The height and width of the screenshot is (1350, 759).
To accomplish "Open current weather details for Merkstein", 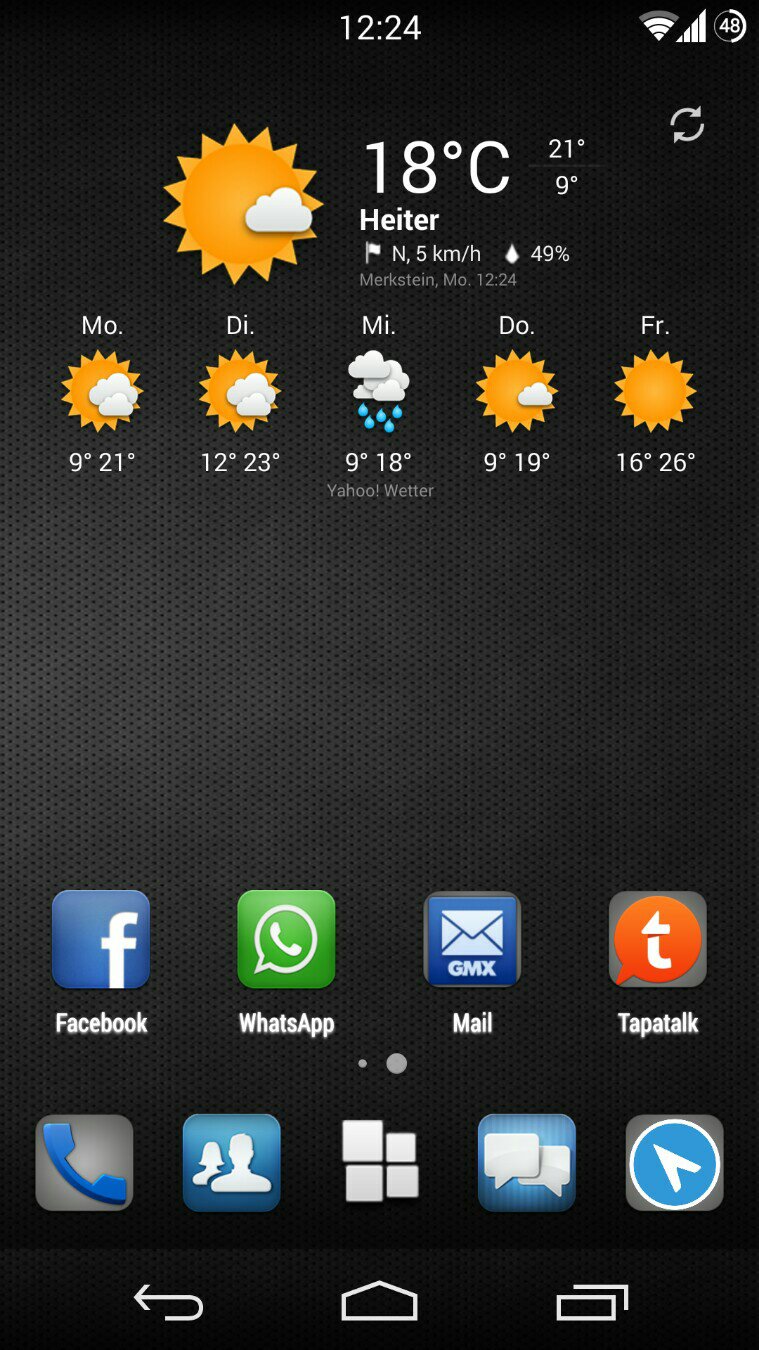I will click(x=435, y=200).
